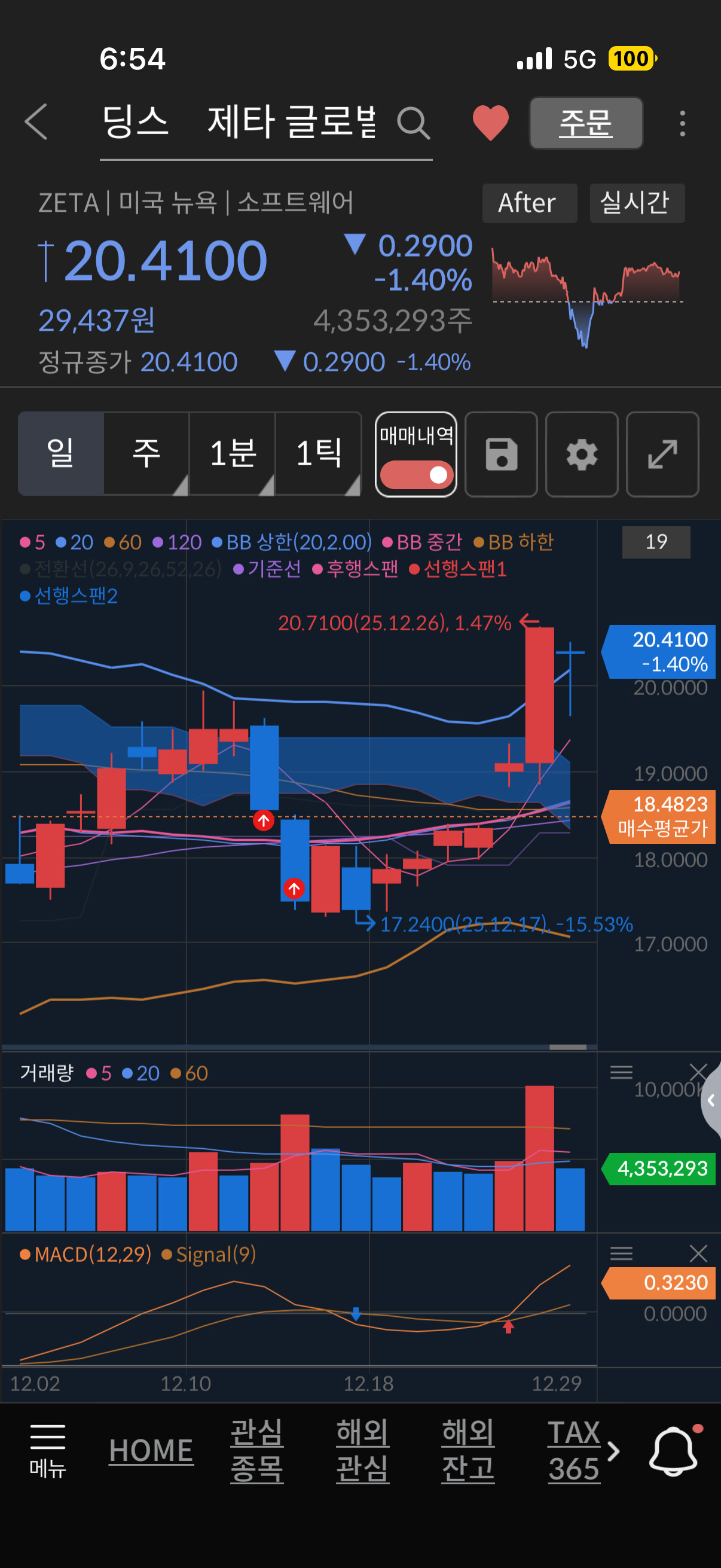Switch chart to 1분 period

[x=232, y=453]
